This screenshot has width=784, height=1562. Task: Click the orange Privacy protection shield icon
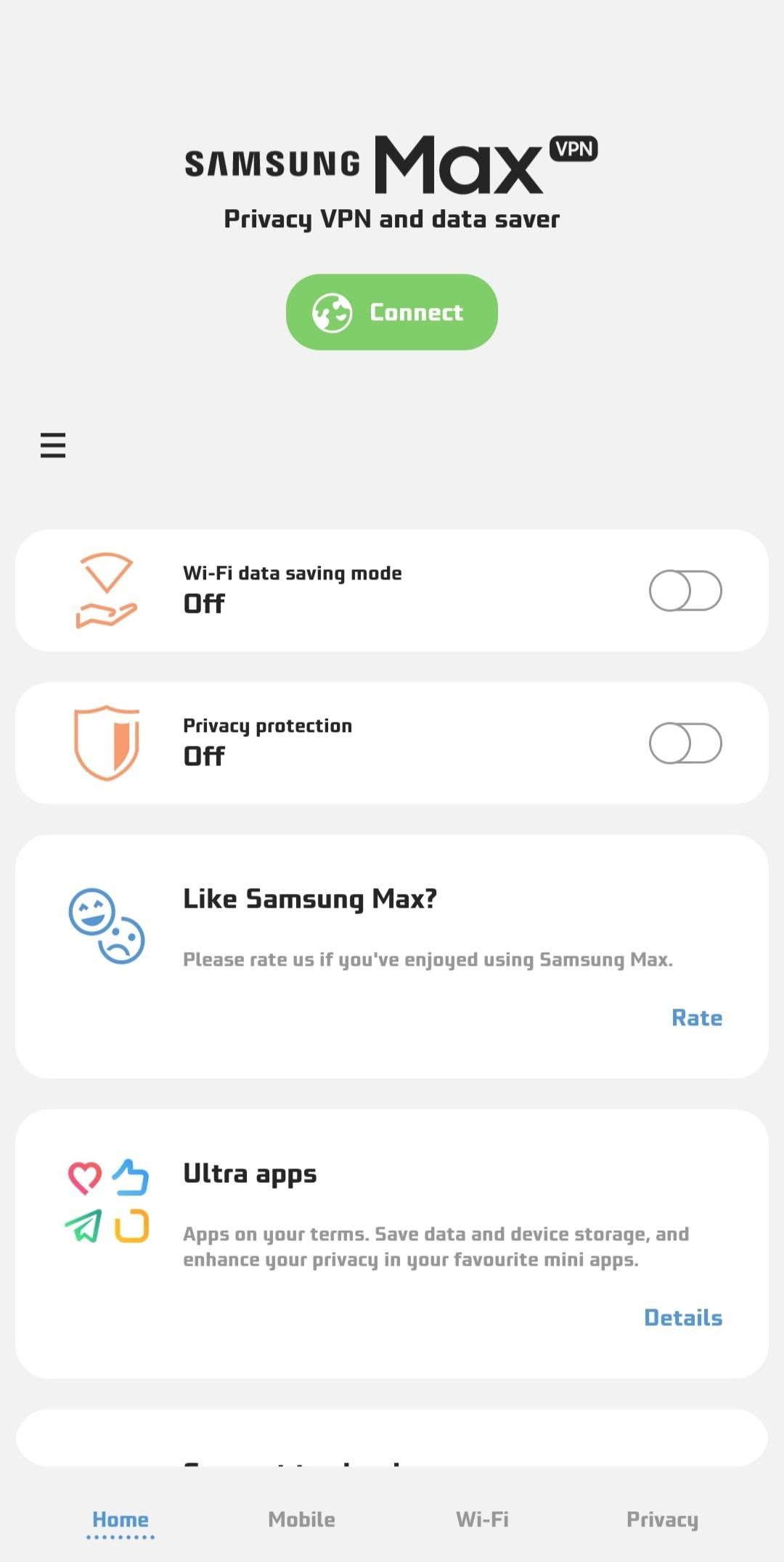pyautogui.click(x=106, y=742)
